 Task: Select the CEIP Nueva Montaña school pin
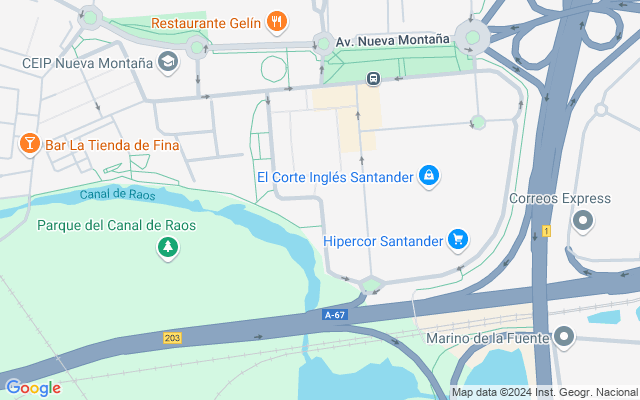point(168,63)
